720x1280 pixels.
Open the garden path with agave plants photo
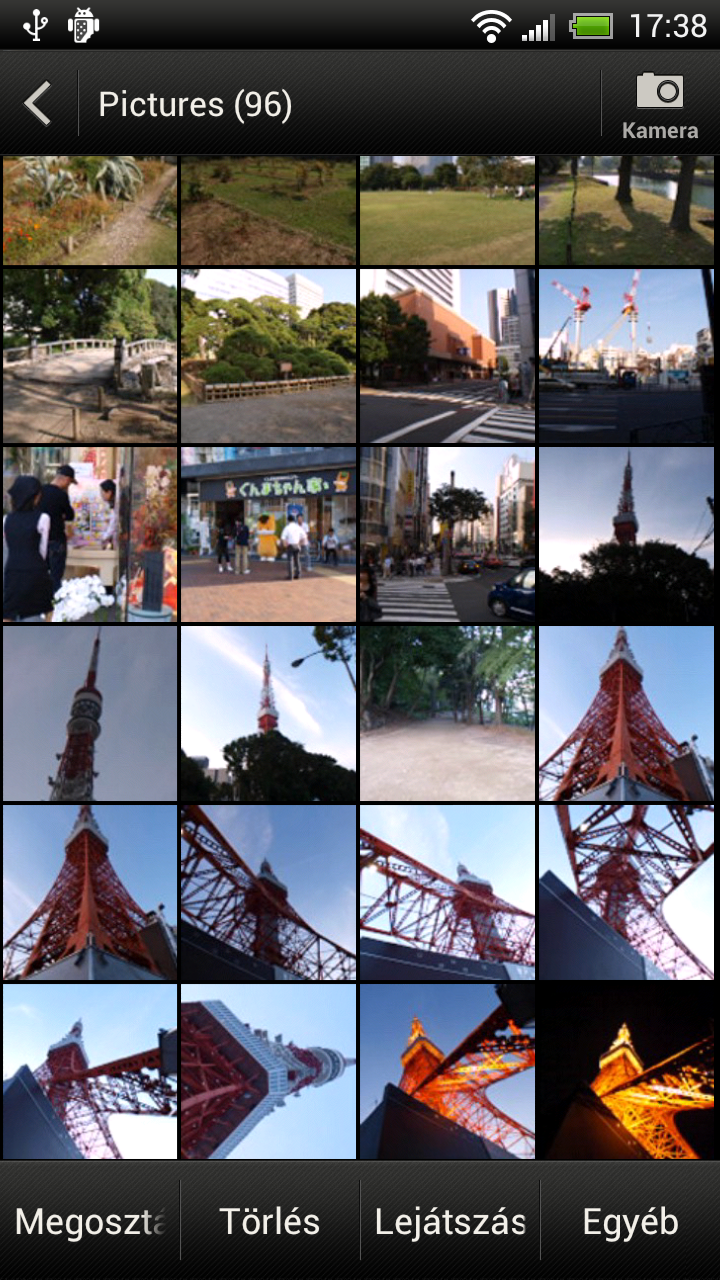(90, 210)
